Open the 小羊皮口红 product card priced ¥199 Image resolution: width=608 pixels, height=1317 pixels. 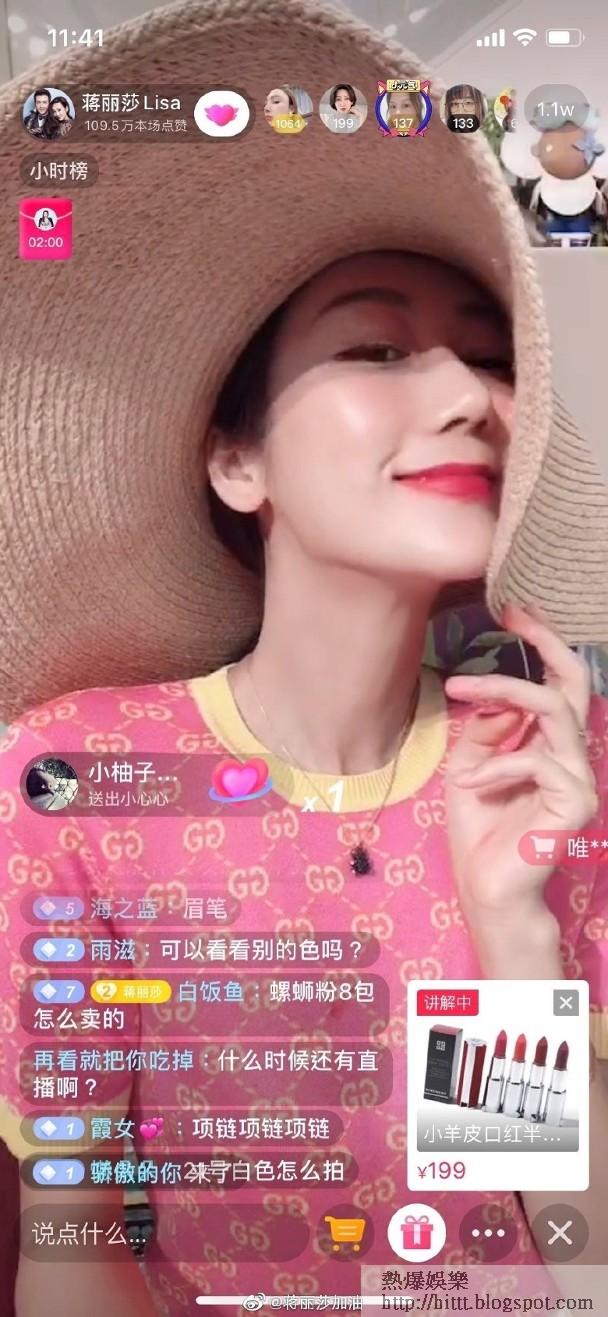pos(497,1085)
